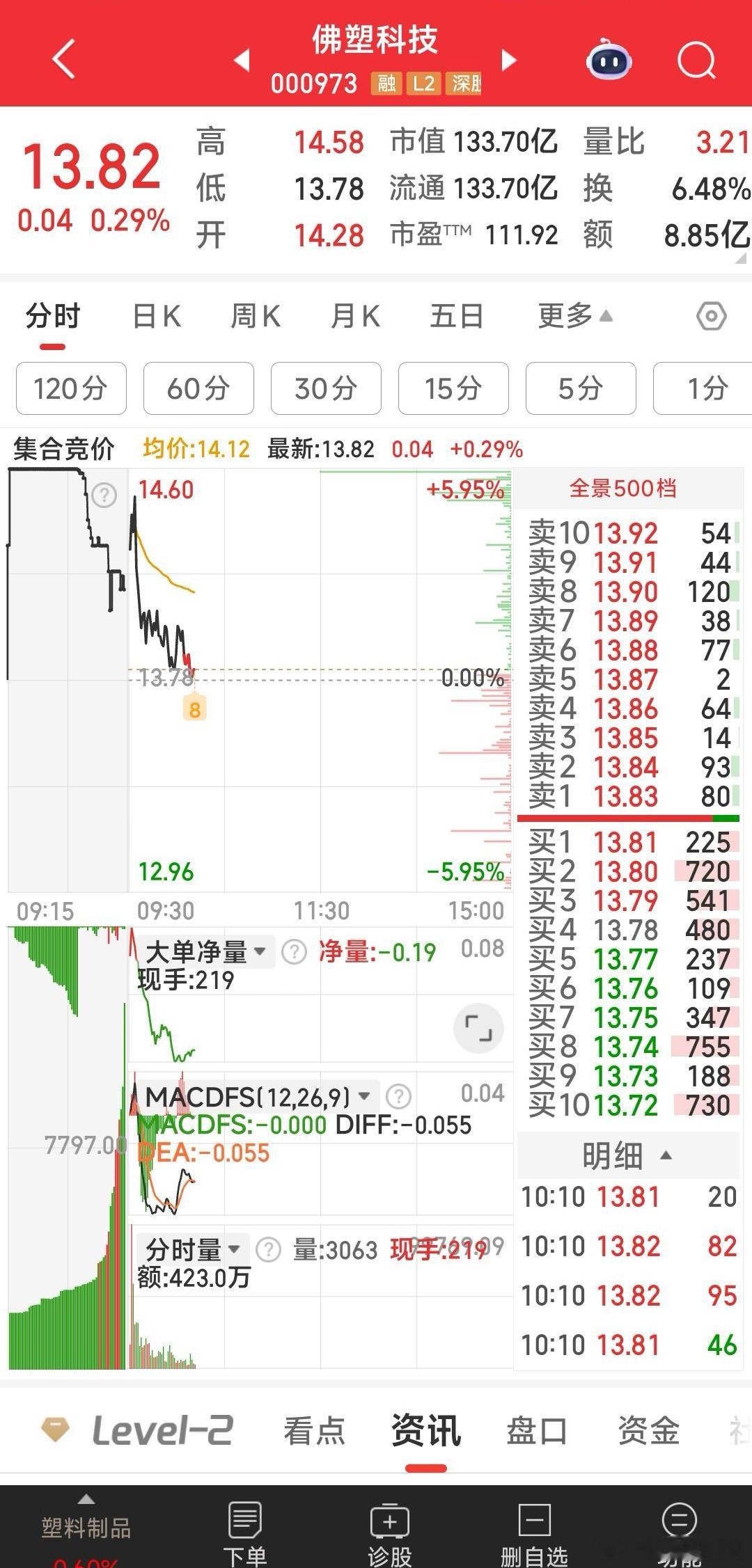The height and width of the screenshot is (1568, 752).
Task: Open the chart settings gear
Action: click(712, 317)
